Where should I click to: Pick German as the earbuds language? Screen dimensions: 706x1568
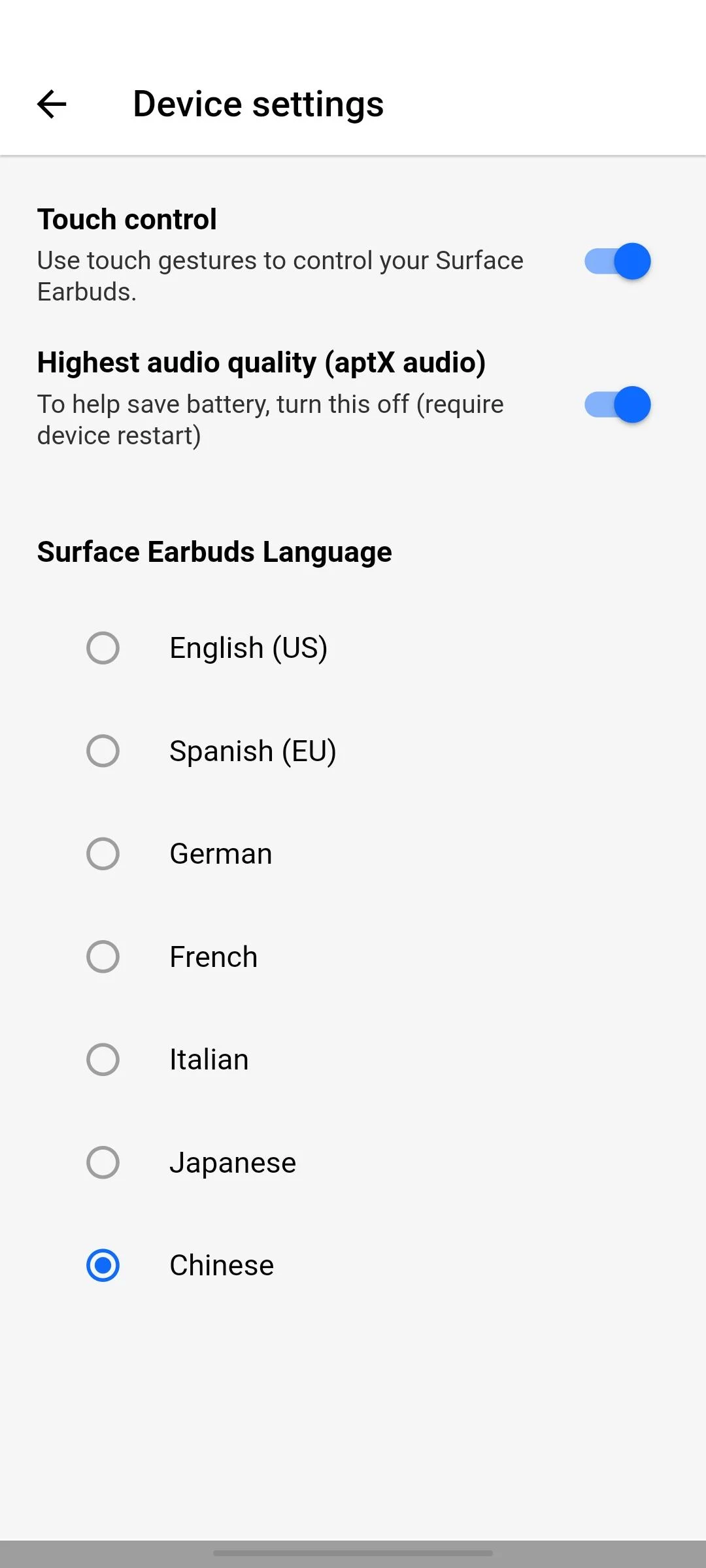pyautogui.click(x=103, y=854)
